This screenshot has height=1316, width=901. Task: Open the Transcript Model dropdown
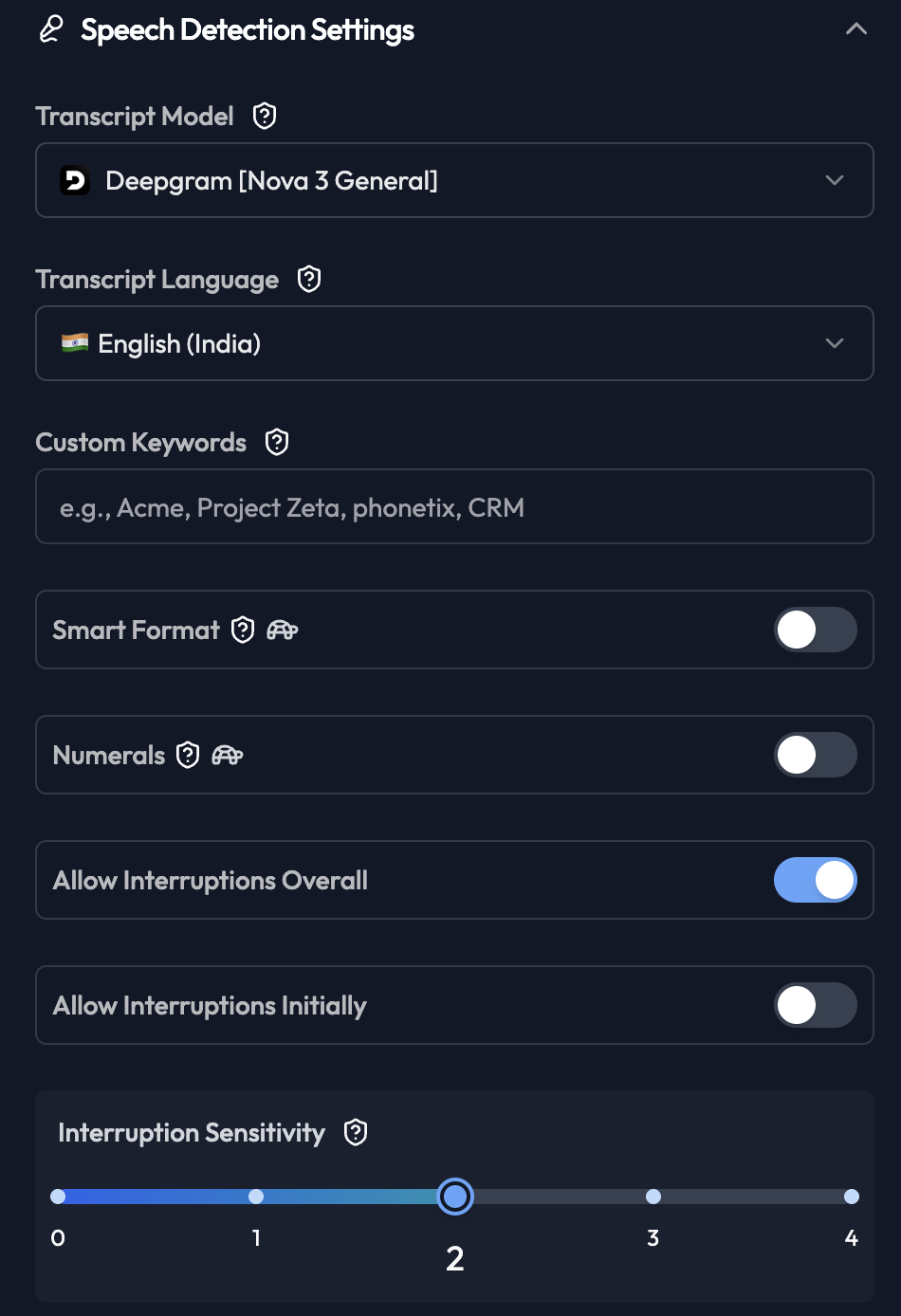pos(453,180)
